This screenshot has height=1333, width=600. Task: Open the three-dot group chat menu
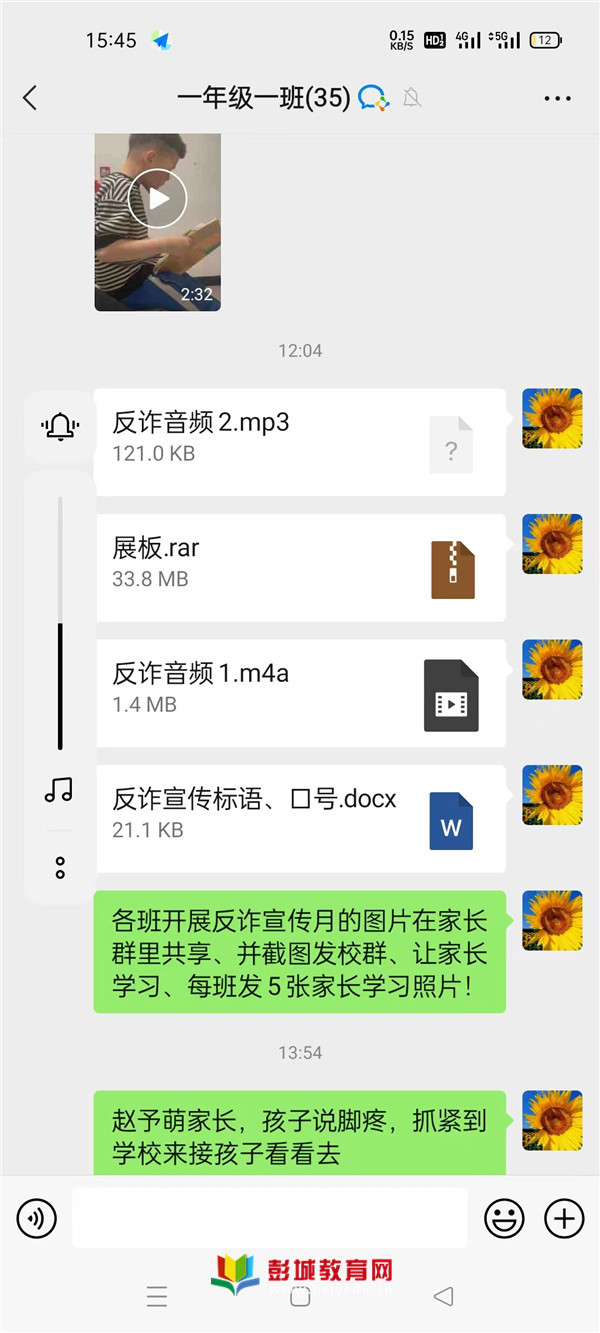tap(557, 98)
